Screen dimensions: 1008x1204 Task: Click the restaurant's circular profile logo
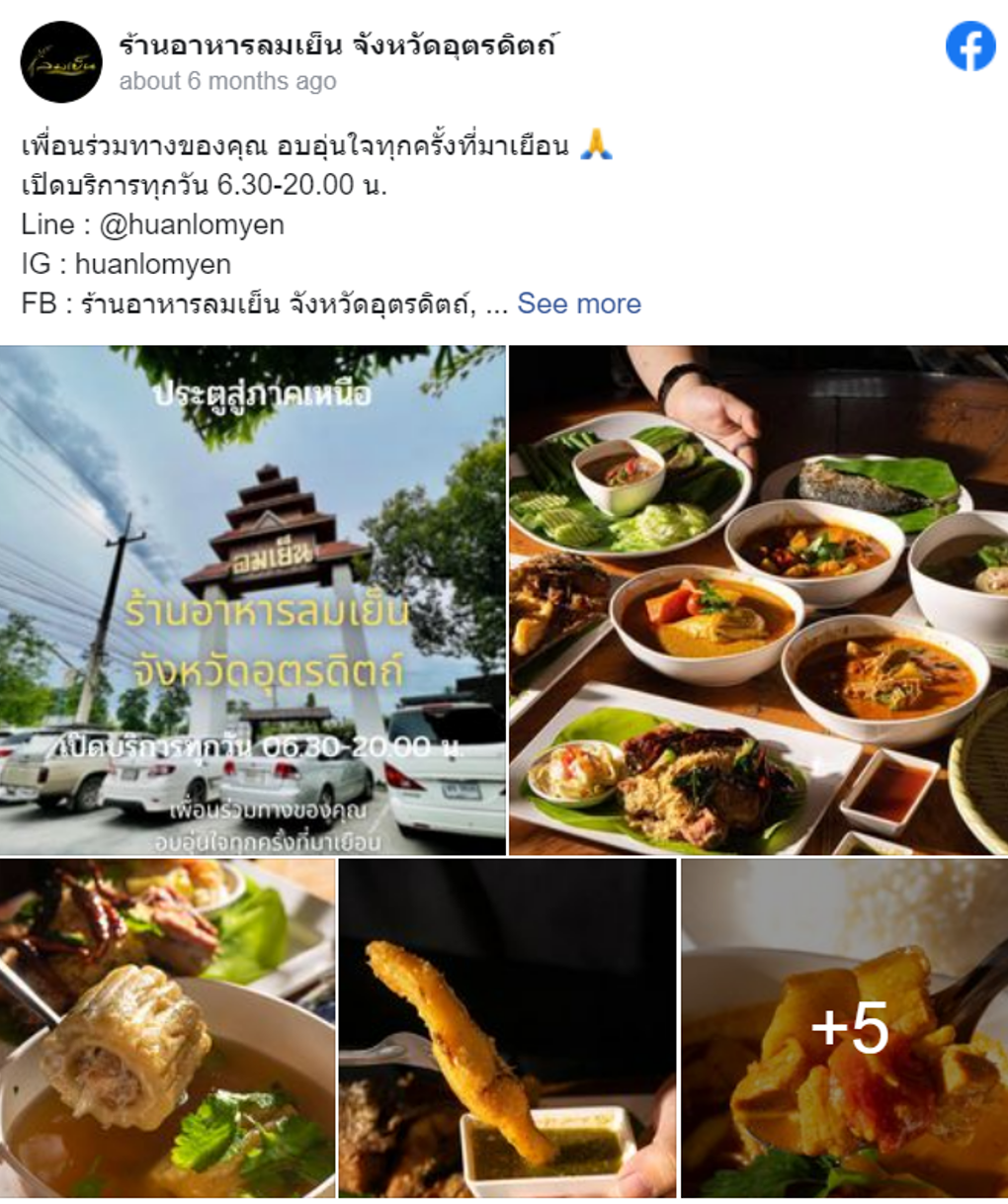click(x=57, y=61)
